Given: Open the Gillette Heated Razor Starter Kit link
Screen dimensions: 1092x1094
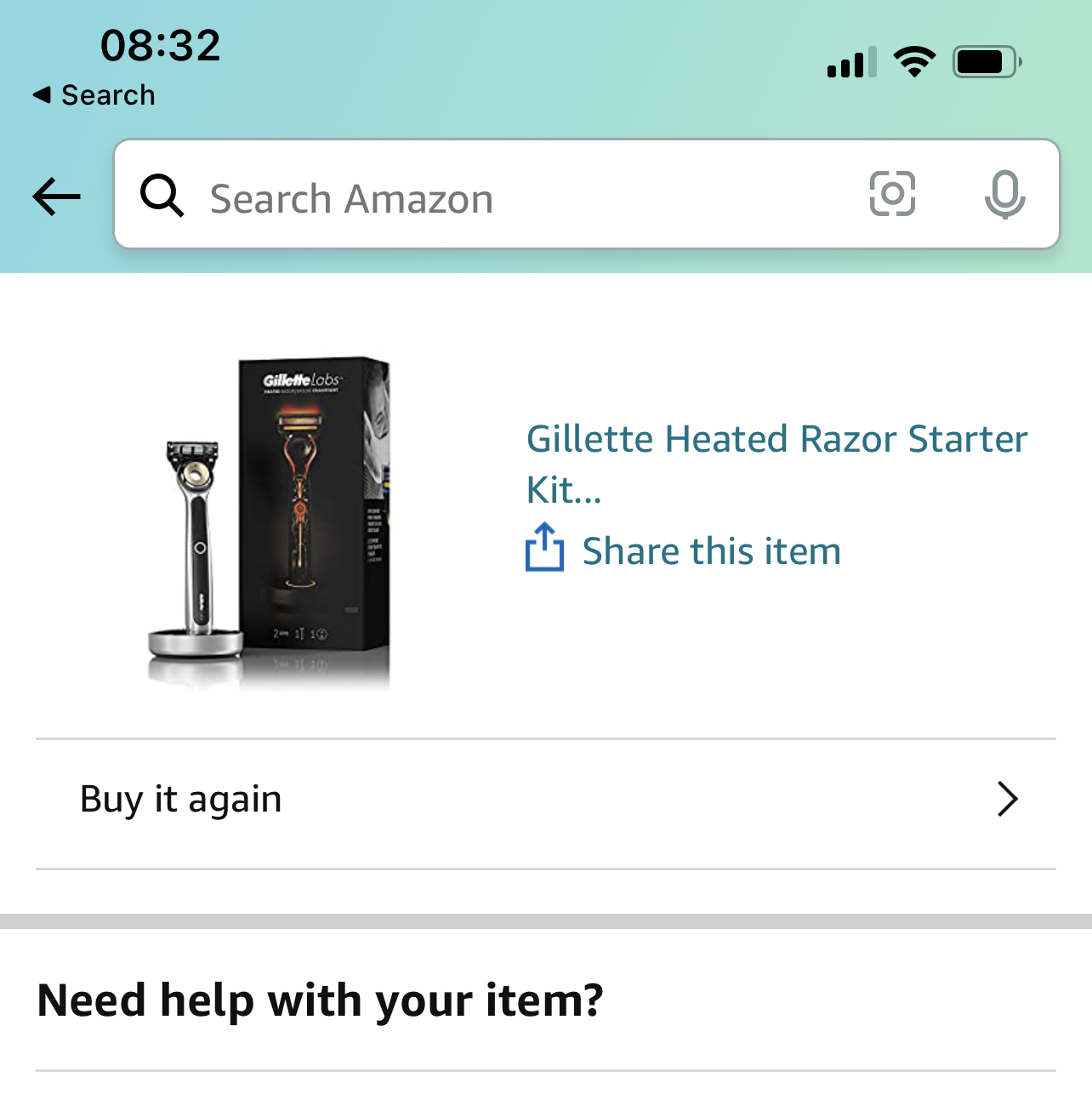Looking at the screenshot, I should pos(776,463).
